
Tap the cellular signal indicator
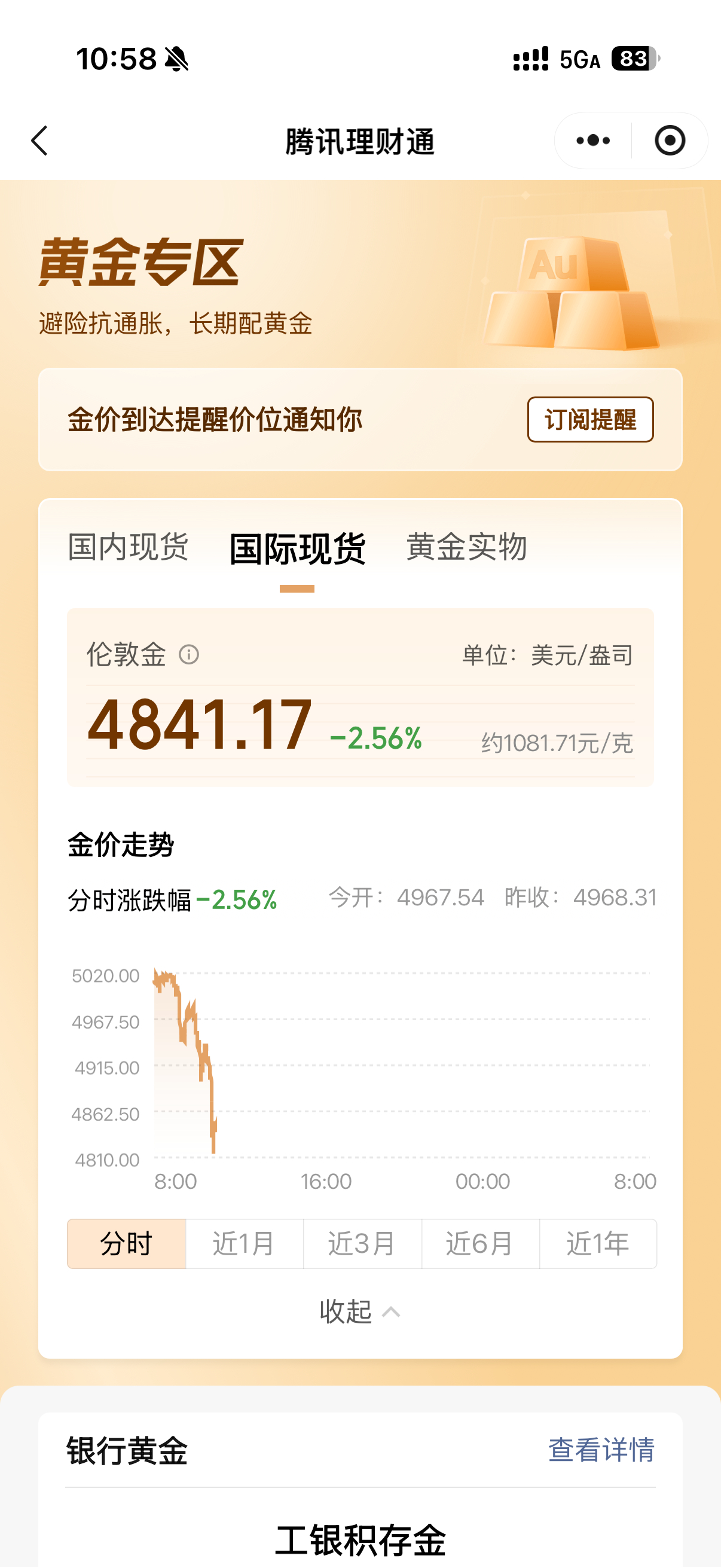(x=527, y=59)
